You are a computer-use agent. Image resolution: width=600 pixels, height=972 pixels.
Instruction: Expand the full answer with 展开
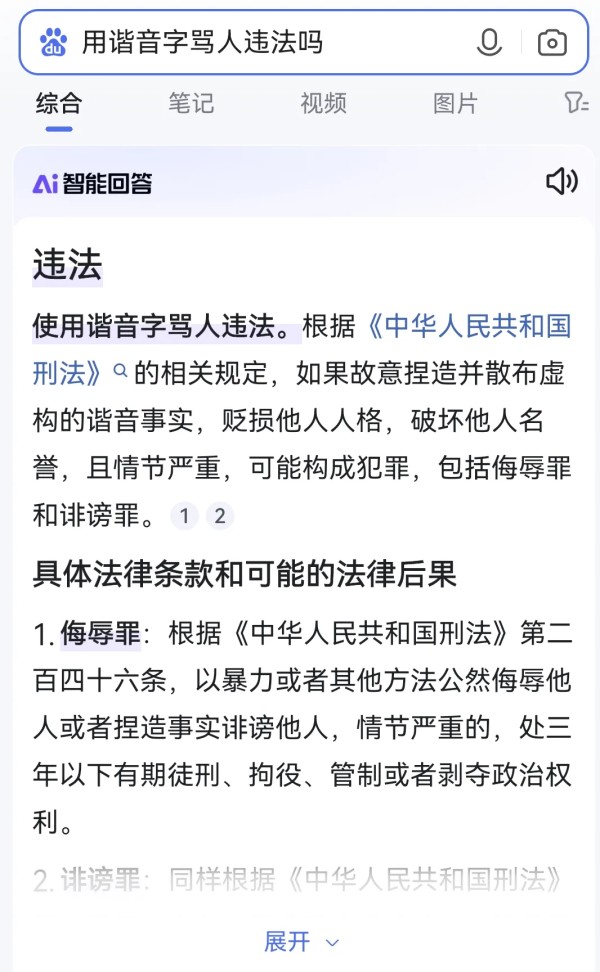point(301,941)
